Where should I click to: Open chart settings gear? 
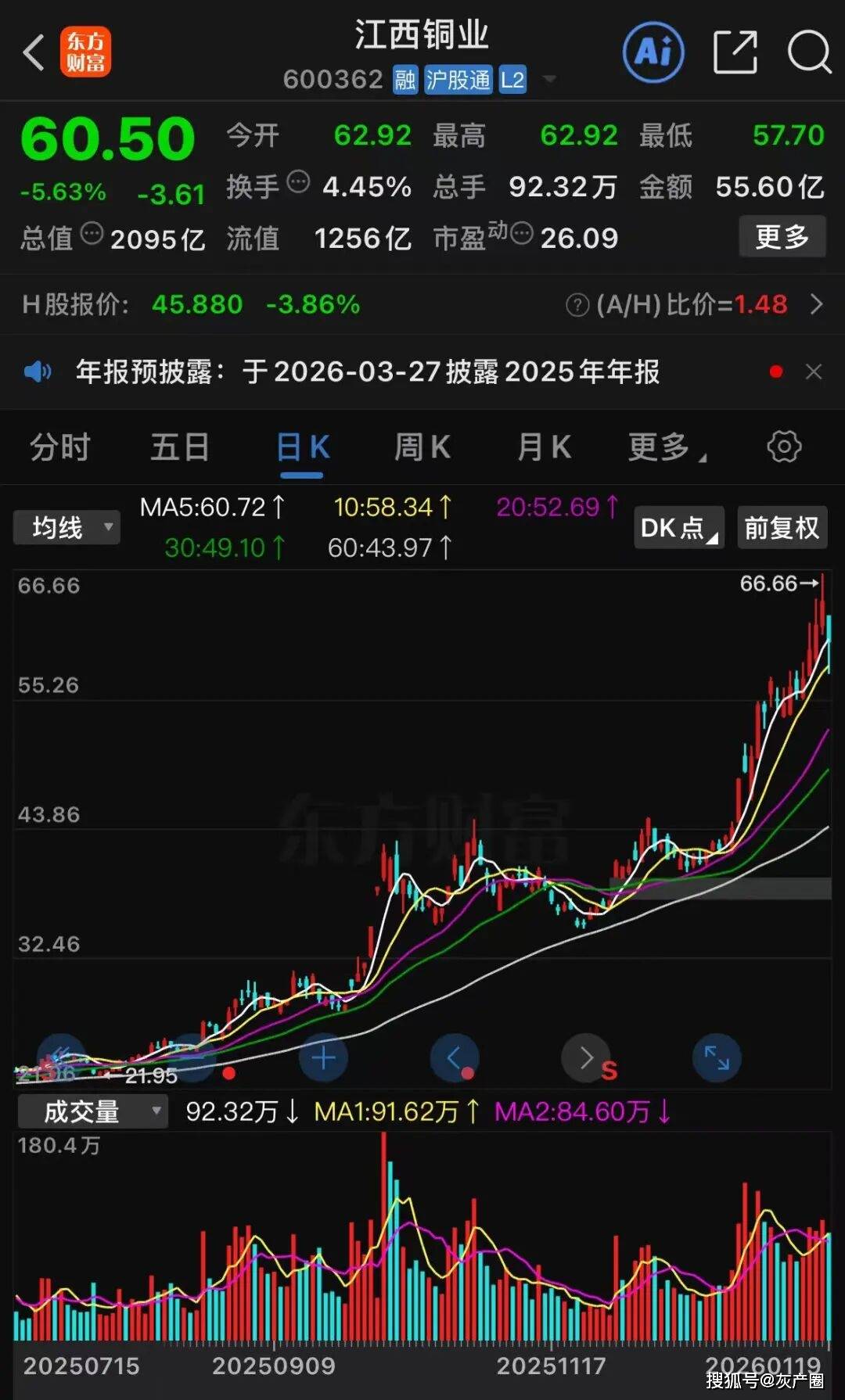coord(784,447)
